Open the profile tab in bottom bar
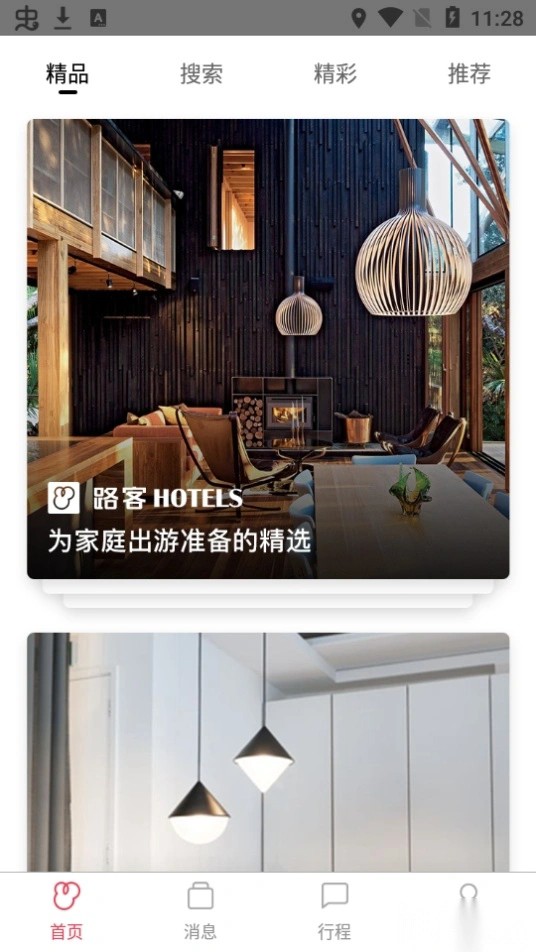 [x=469, y=912]
